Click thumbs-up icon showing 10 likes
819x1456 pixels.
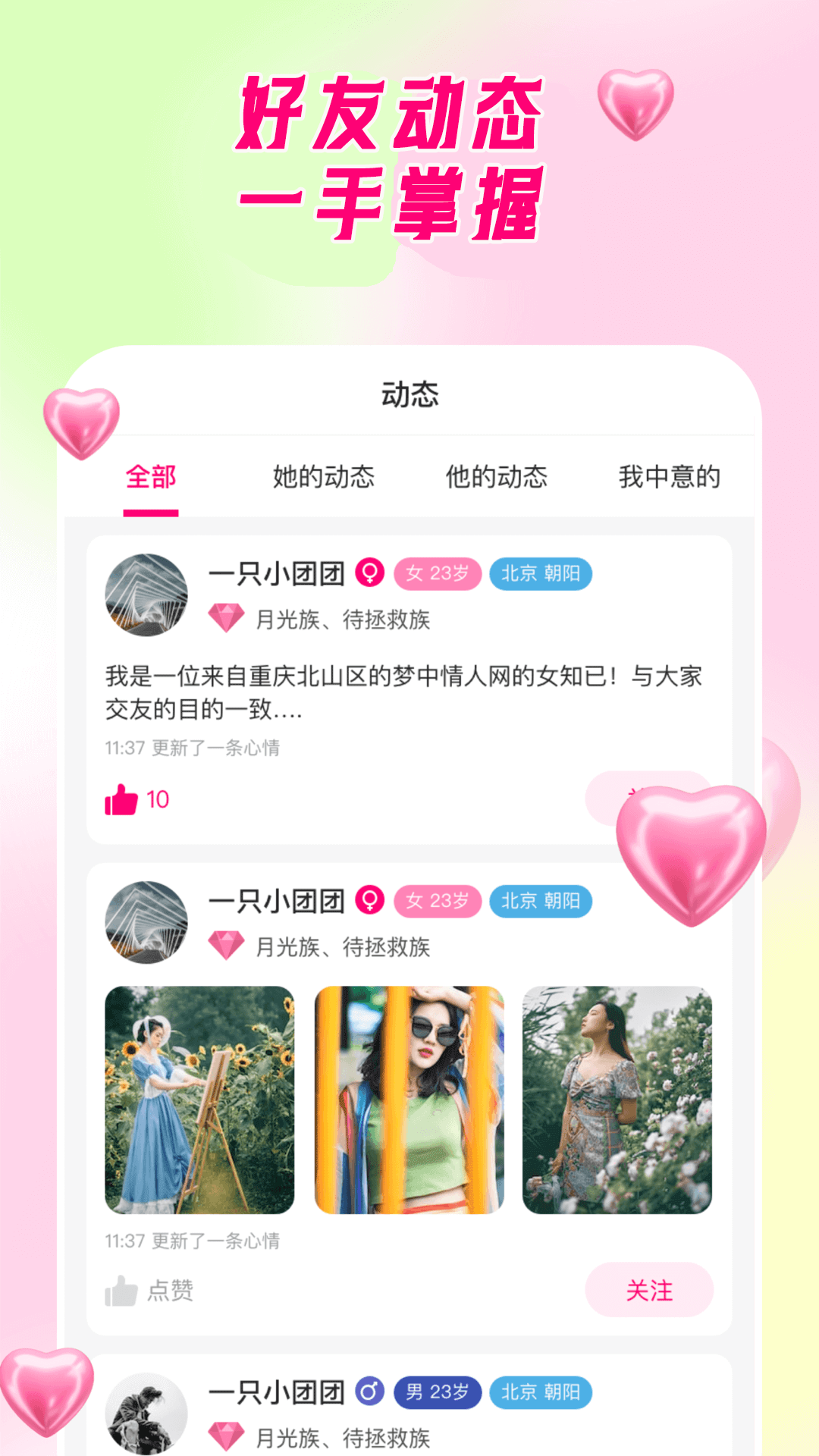[121, 799]
